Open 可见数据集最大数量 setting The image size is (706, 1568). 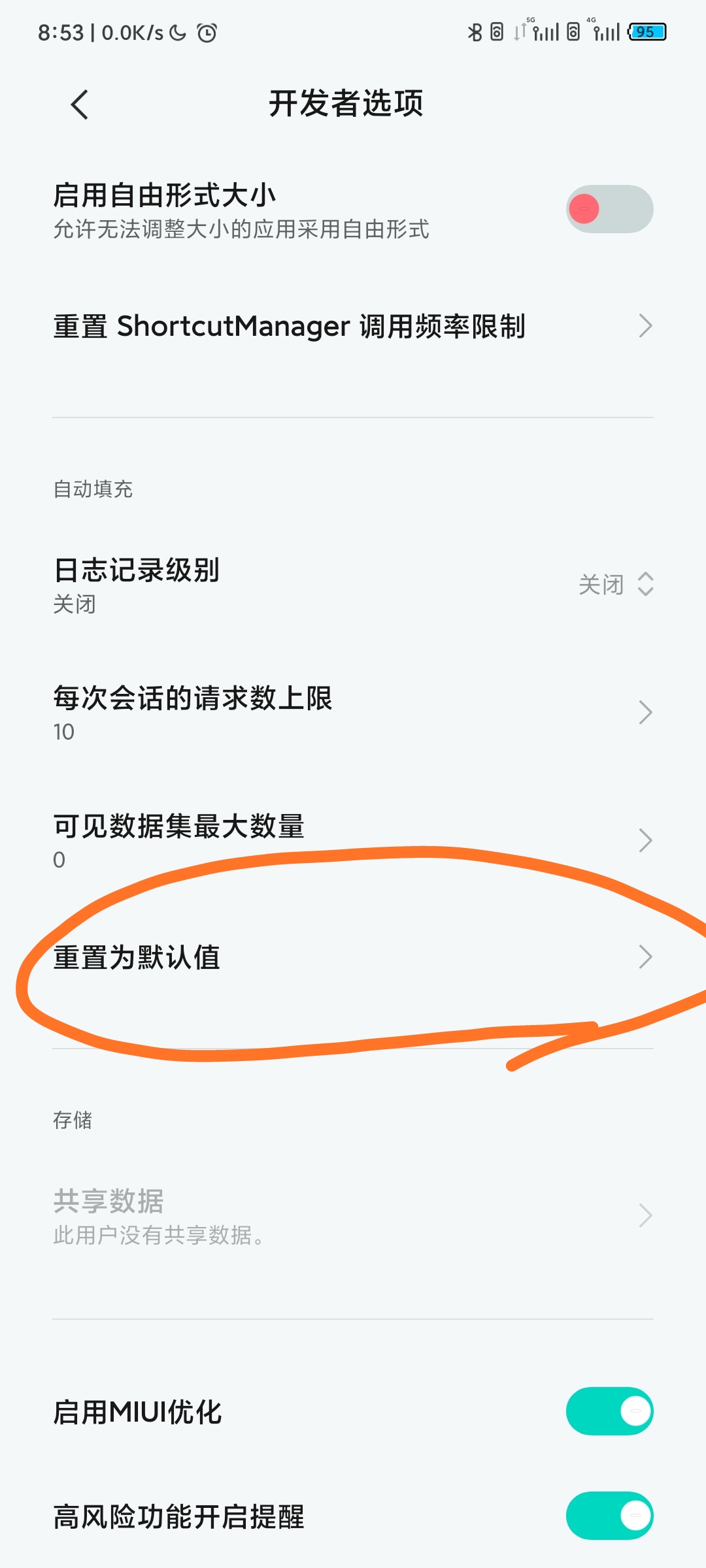[x=353, y=841]
